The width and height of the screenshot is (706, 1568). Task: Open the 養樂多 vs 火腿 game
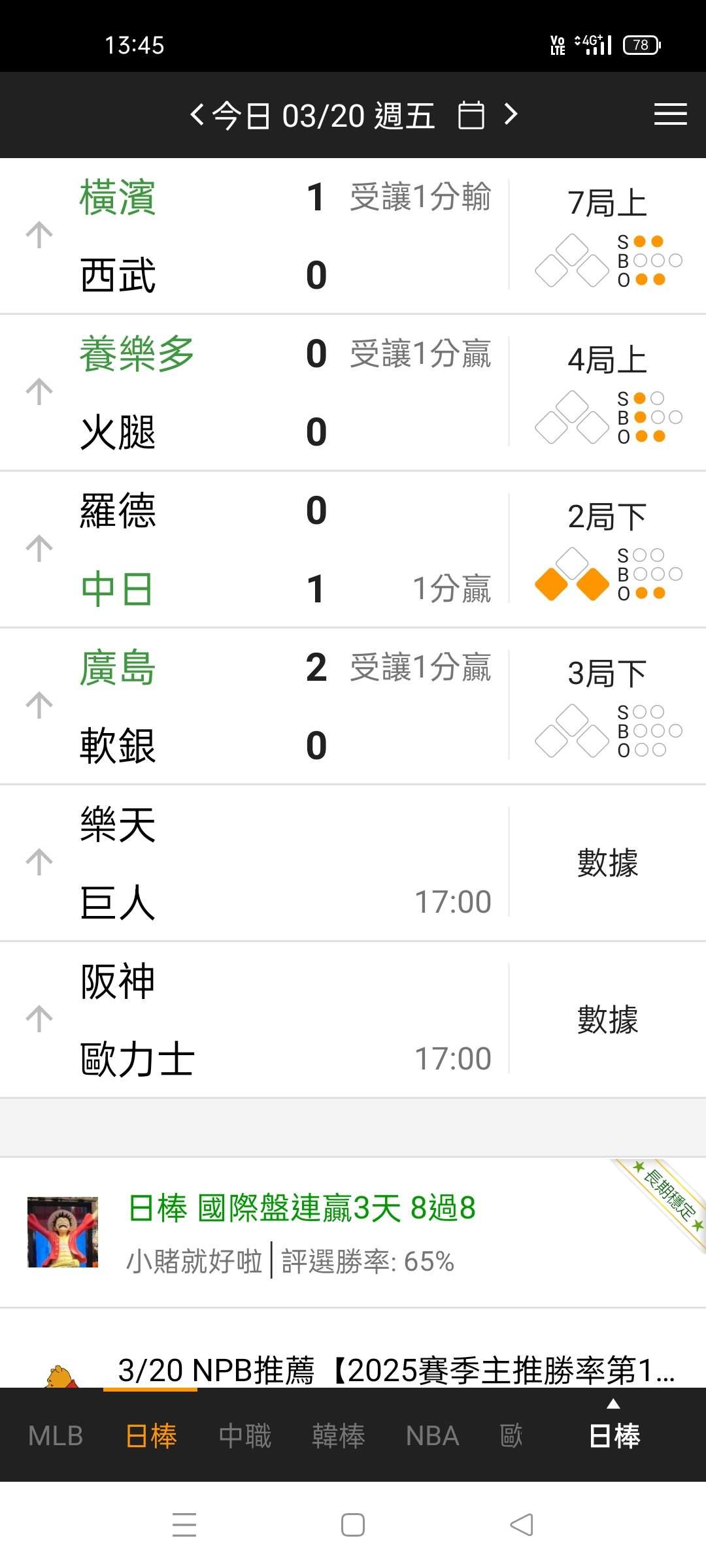click(x=261, y=393)
